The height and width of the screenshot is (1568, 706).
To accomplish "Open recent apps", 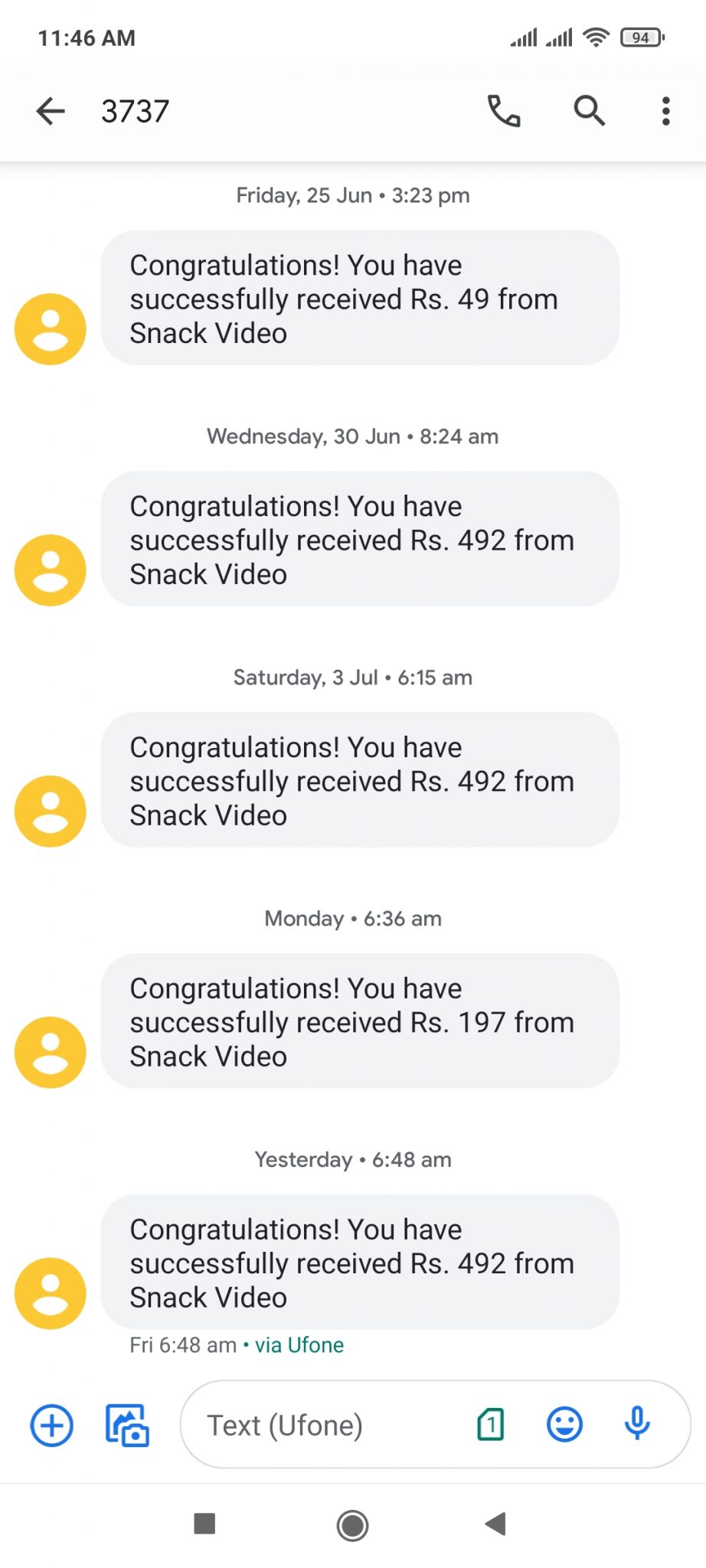I will [204, 1524].
